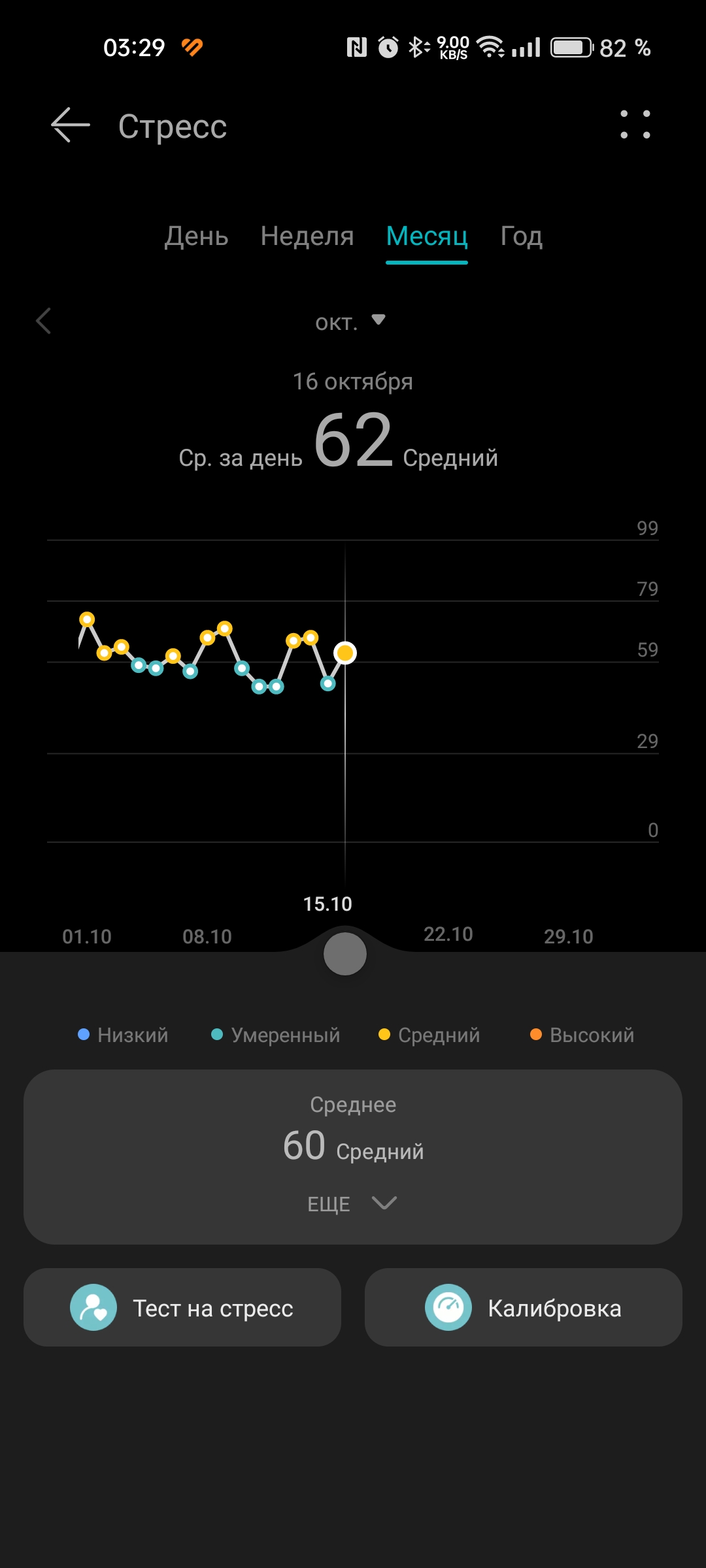Switch to the Год tab
This screenshot has height=1568, width=706.
pyautogui.click(x=521, y=236)
